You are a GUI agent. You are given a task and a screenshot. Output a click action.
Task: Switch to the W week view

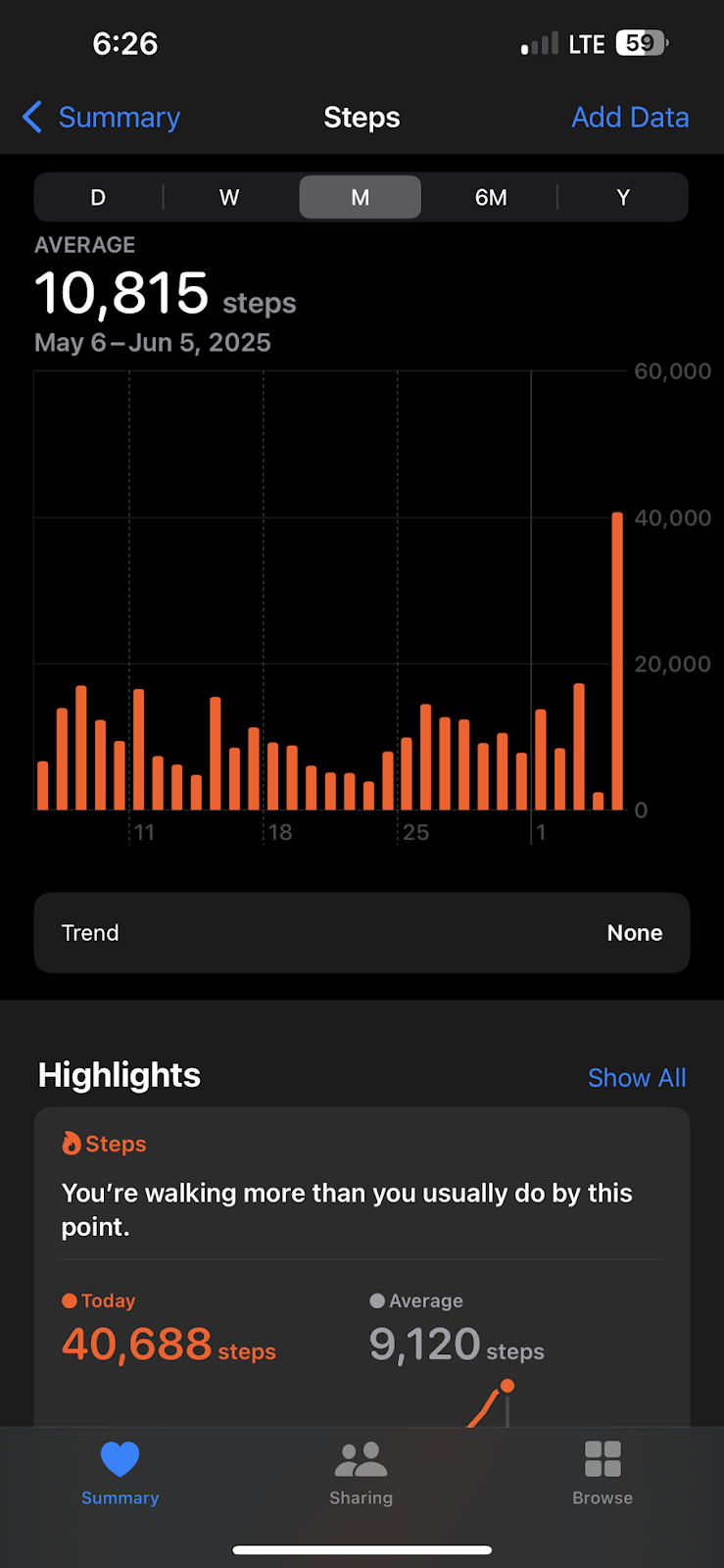click(x=229, y=198)
